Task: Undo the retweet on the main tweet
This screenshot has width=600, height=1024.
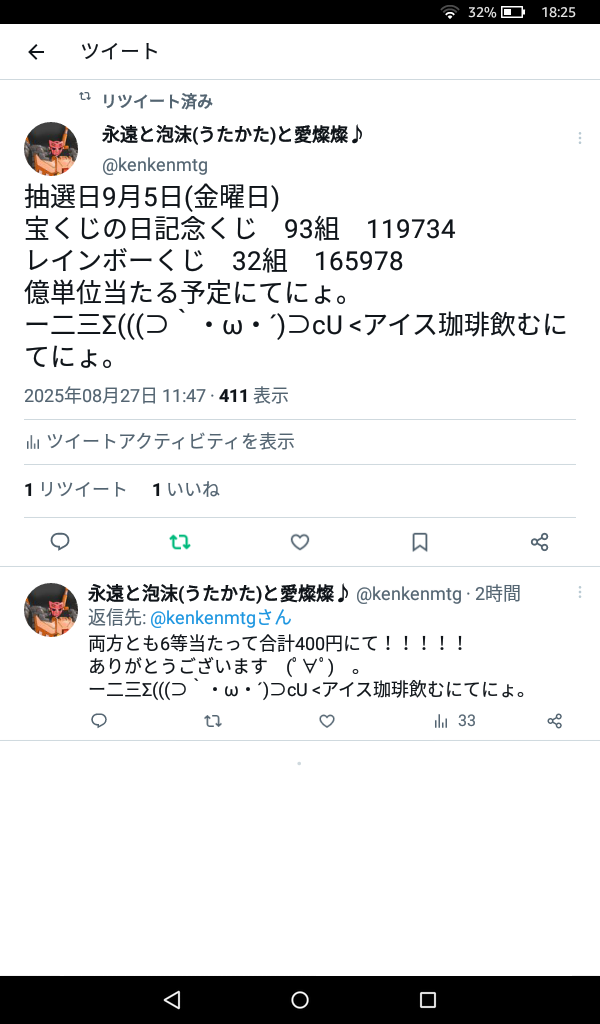Action: (180, 542)
